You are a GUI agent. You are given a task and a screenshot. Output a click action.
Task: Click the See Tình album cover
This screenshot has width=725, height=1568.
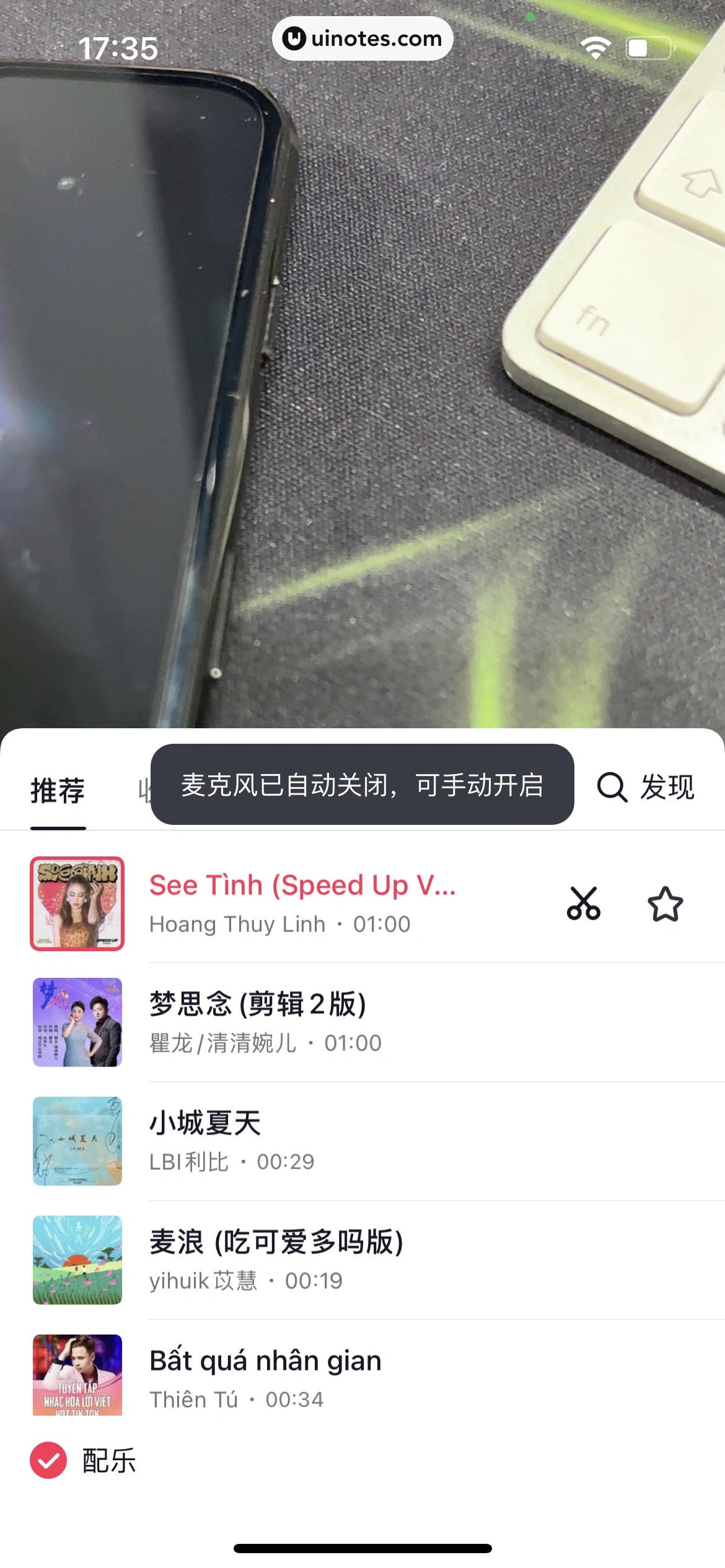point(77,903)
